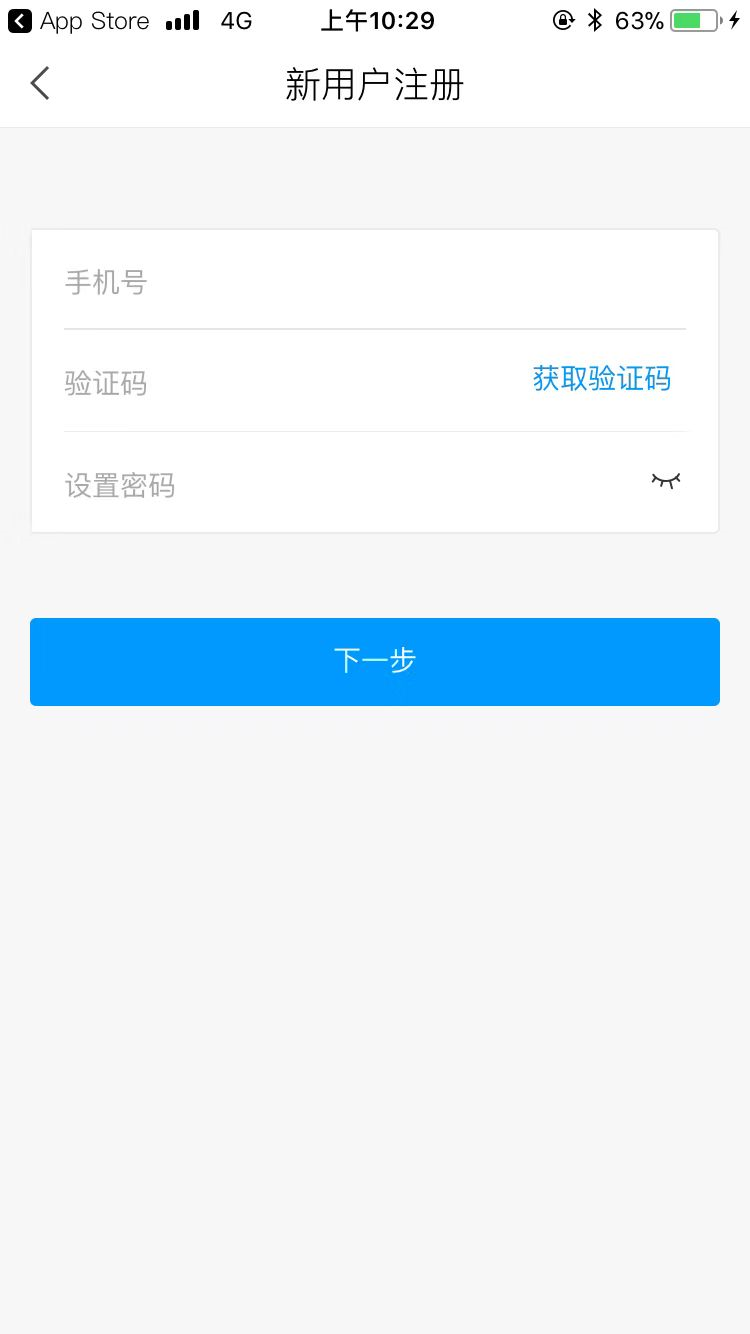The height and width of the screenshot is (1334, 750).
Task: Tap the 4G network indicator
Action: 236,20
